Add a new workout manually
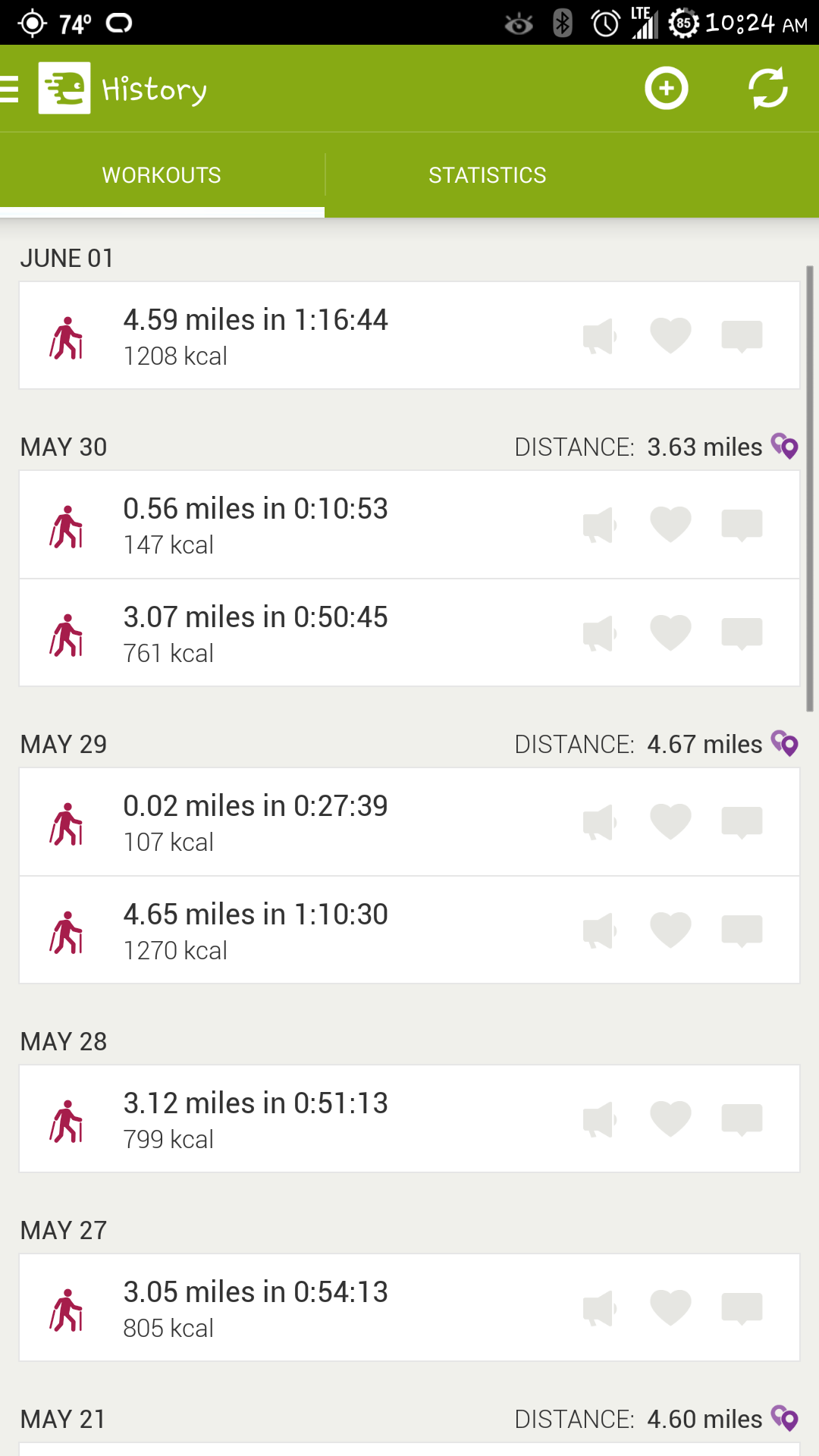The width and height of the screenshot is (819, 1456). 667,89
